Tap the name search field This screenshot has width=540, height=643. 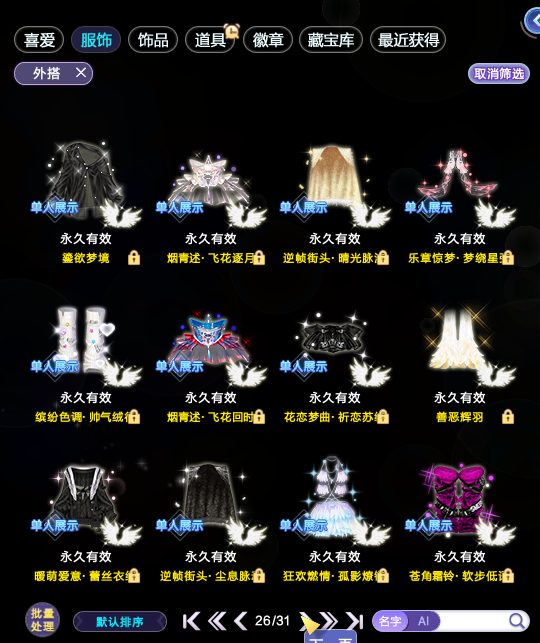(x=472, y=621)
